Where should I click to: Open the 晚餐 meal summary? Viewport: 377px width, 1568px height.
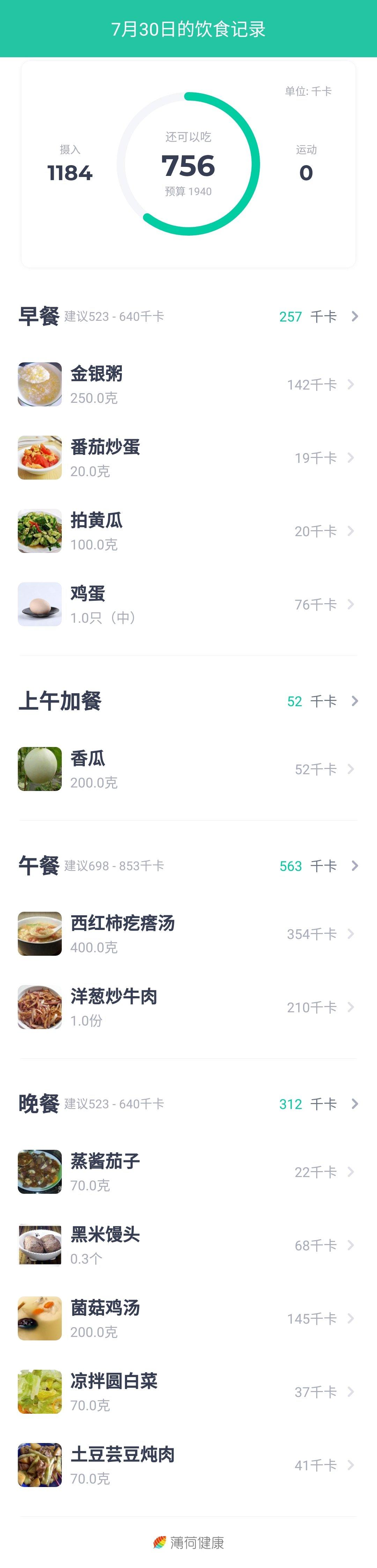pos(188,1103)
